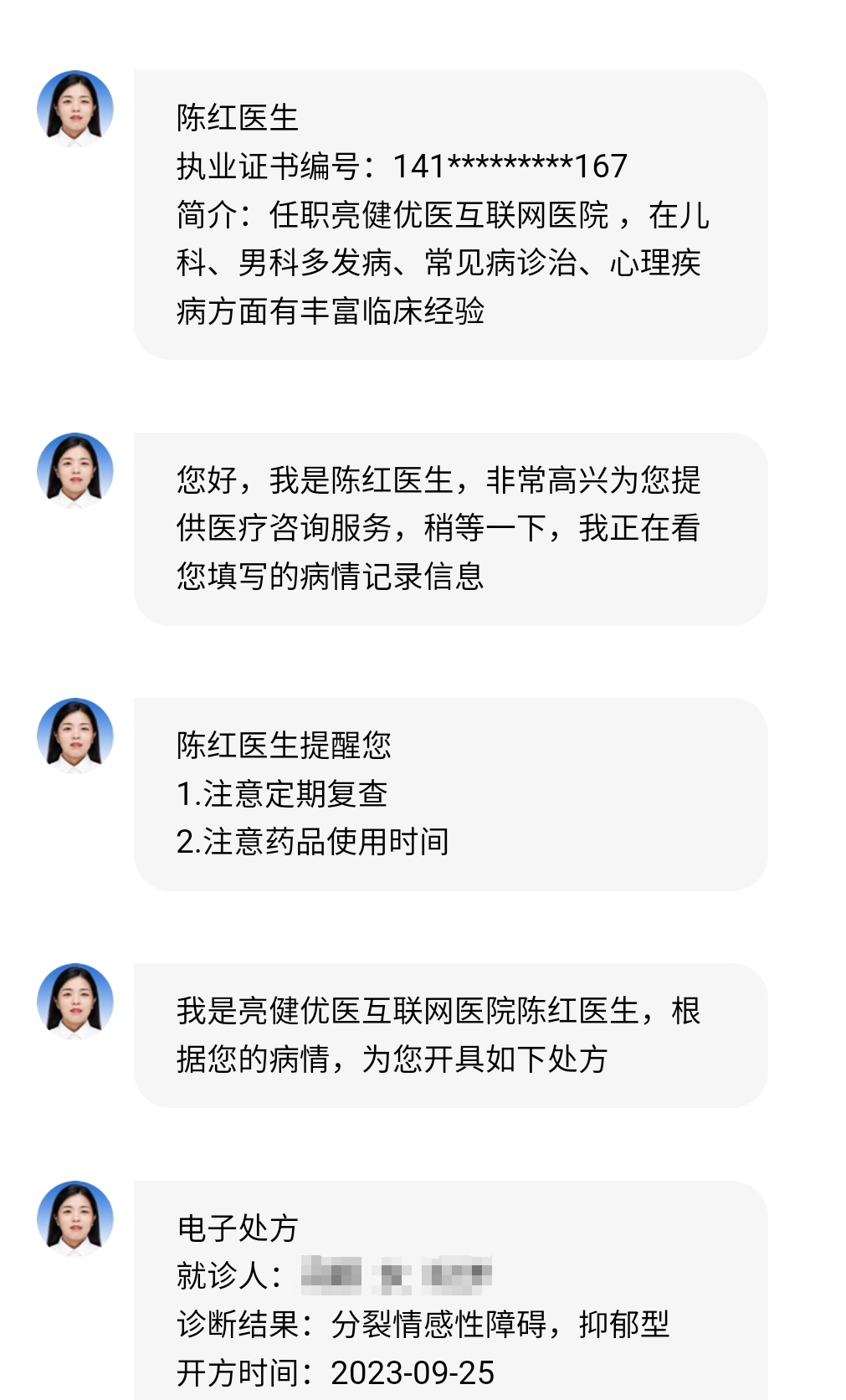Tap the avatar next to 陈红医生提醒您

coord(75,736)
